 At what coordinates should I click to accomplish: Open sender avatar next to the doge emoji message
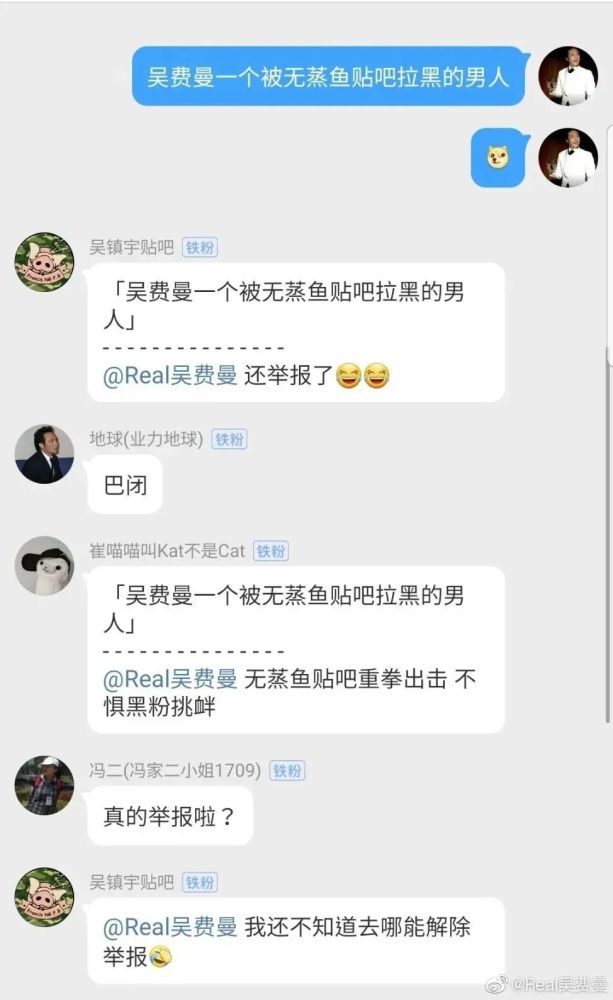click(x=568, y=158)
